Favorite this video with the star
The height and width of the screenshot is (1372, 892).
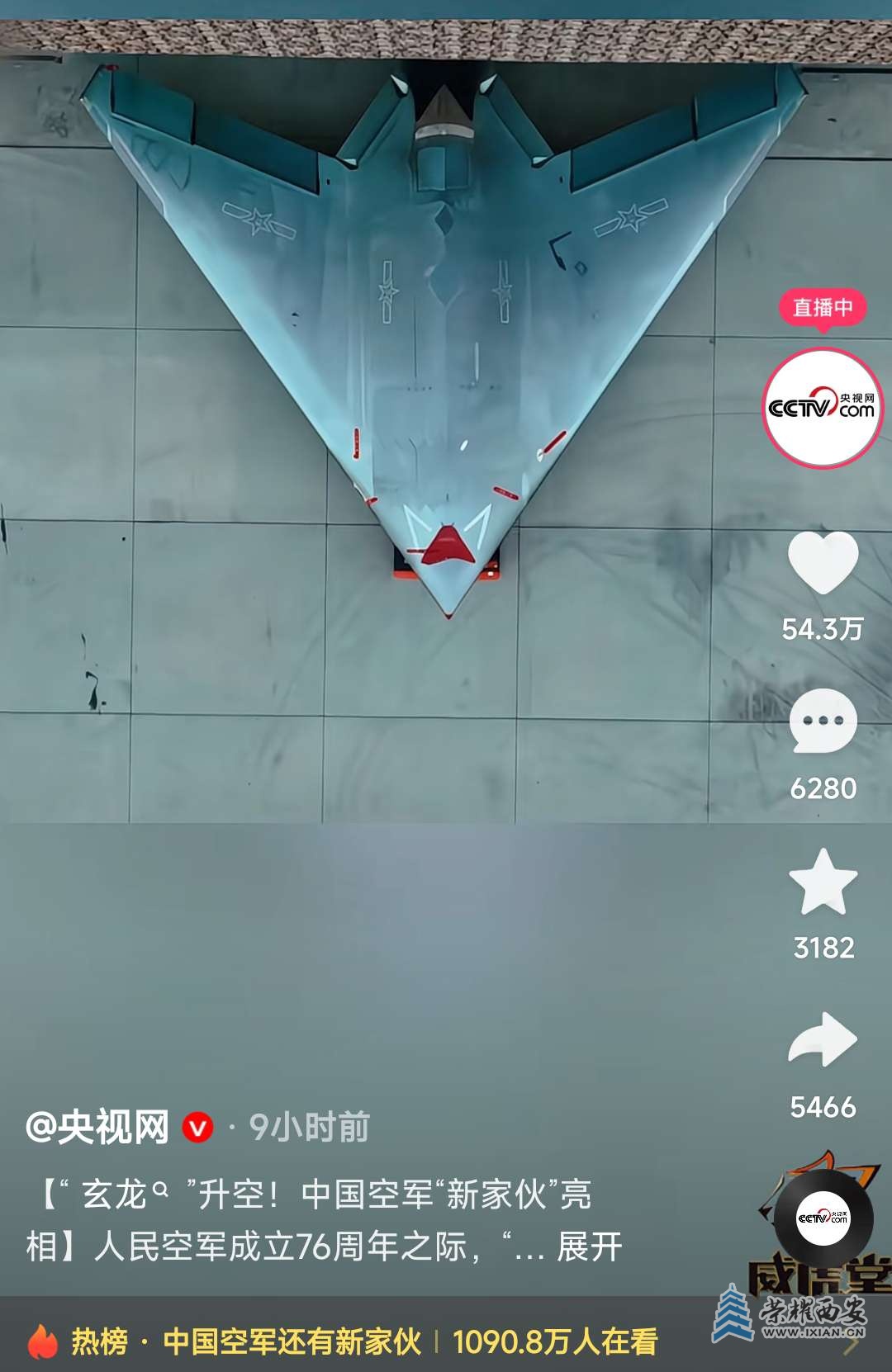click(x=823, y=882)
